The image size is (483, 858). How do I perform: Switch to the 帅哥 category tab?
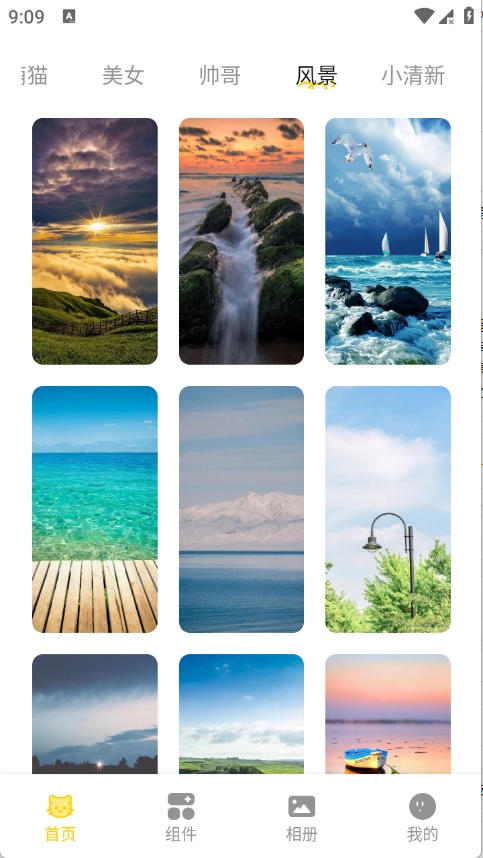click(x=220, y=76)
